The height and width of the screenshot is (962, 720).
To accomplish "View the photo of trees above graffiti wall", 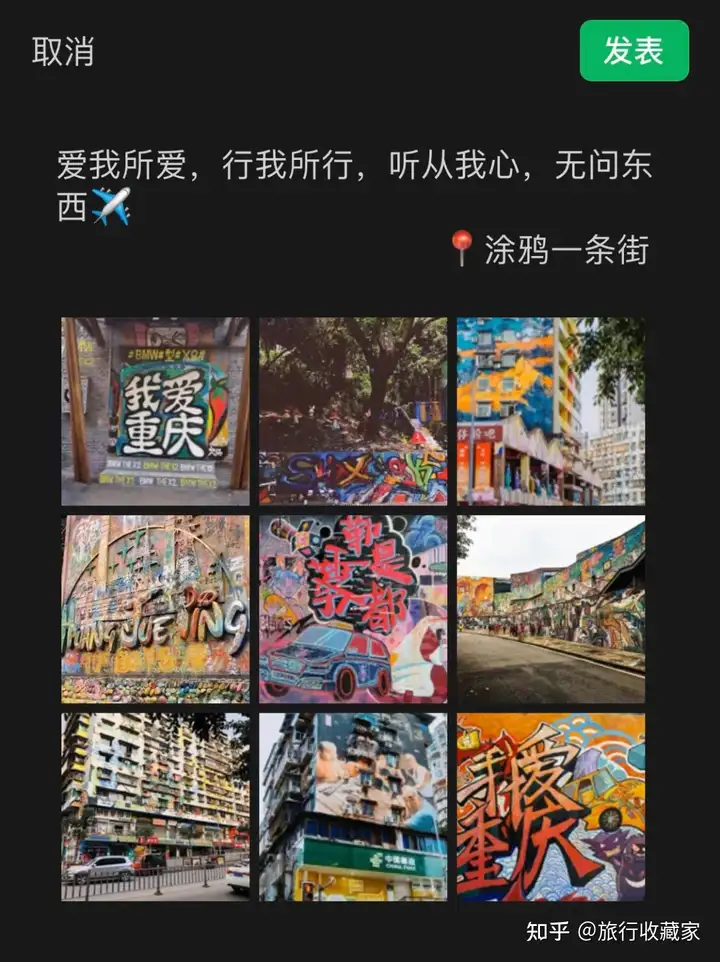I will tap(353, 411).
